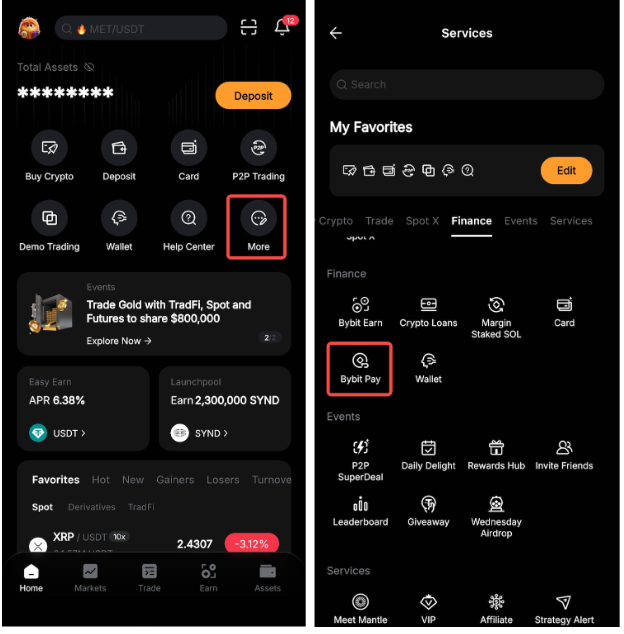Open Daily Delight event
The width and height of the screenshot is (624, 634).
tap(428, 454)
